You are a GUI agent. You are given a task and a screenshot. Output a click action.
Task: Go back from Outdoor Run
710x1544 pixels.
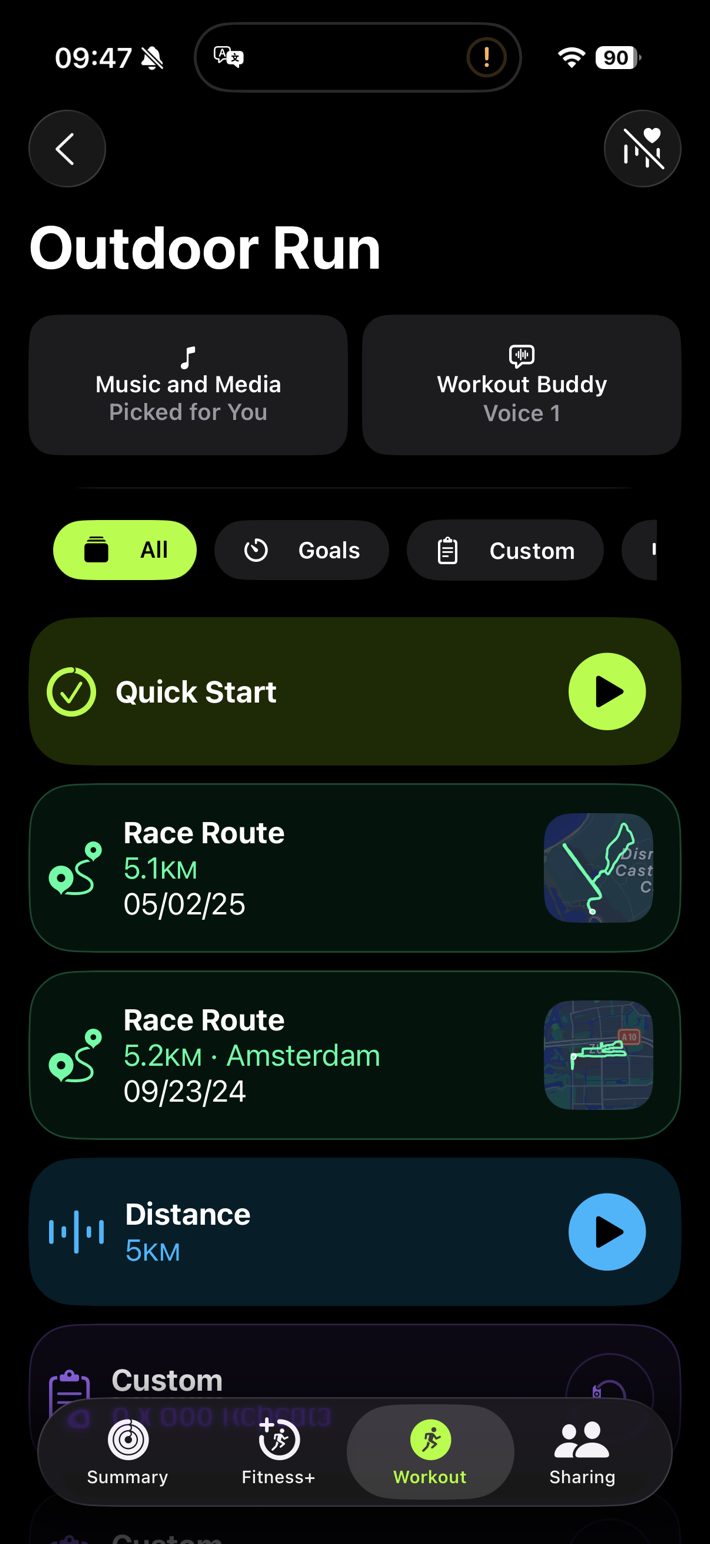click(x=67, y=149)
